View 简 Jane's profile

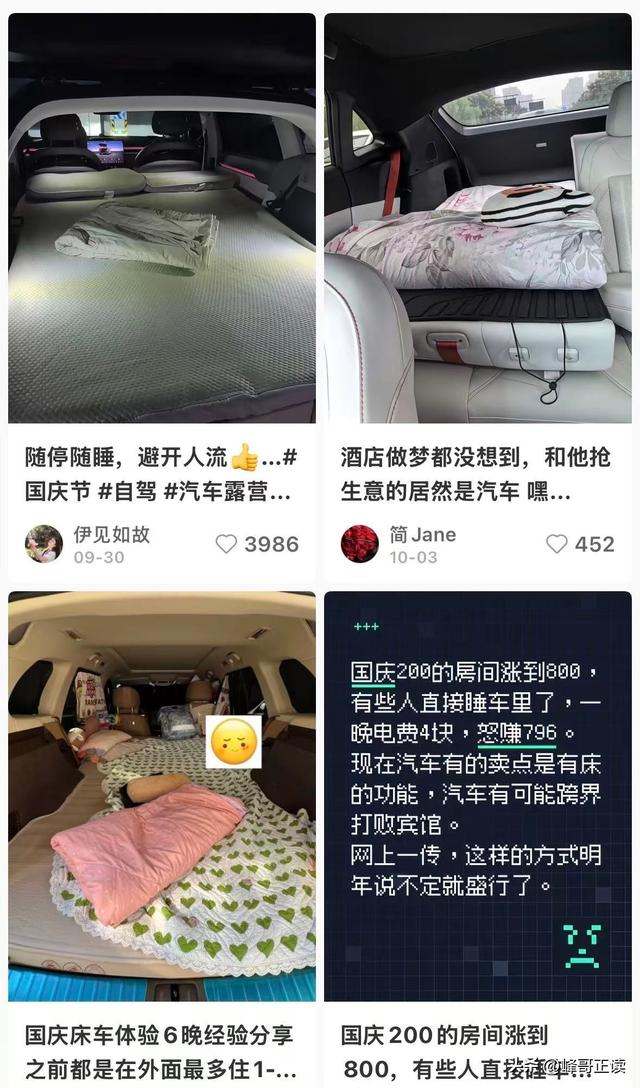pyautogui.click(x=360, y=543)
